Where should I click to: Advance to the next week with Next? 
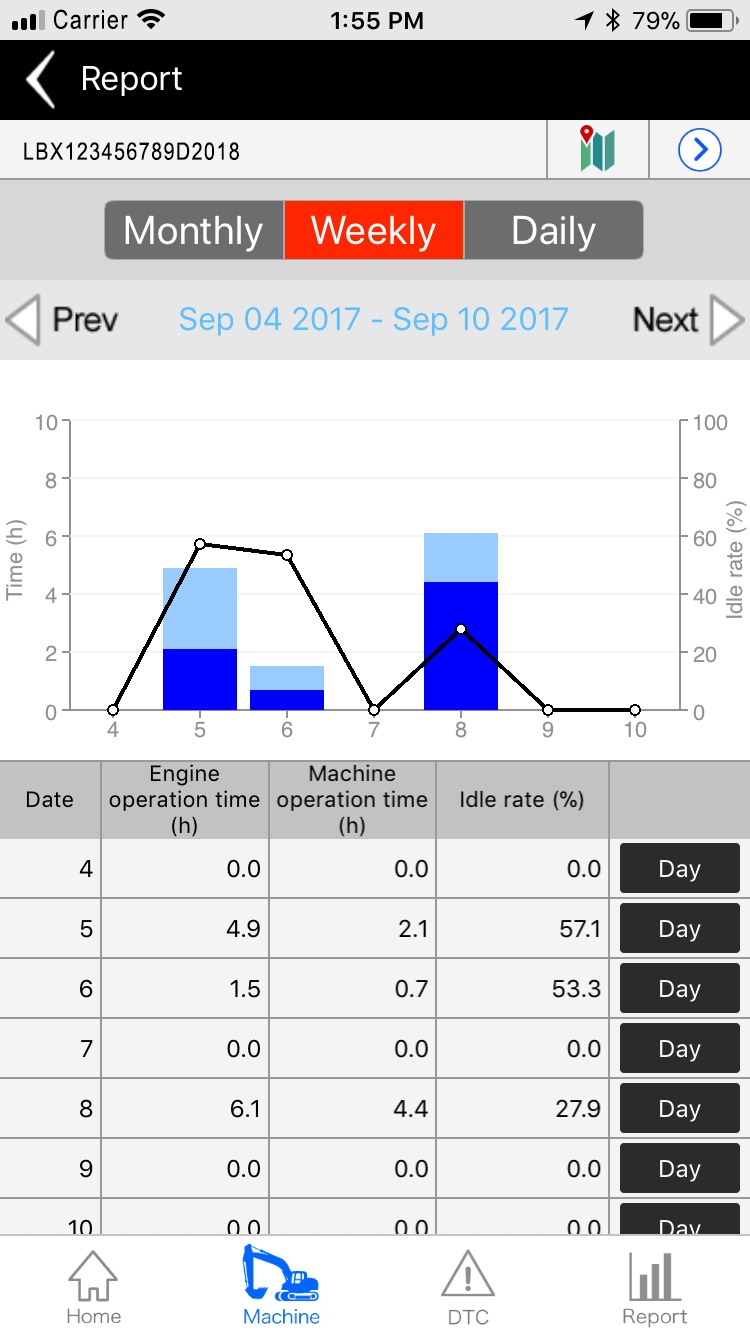click(688, 320)
